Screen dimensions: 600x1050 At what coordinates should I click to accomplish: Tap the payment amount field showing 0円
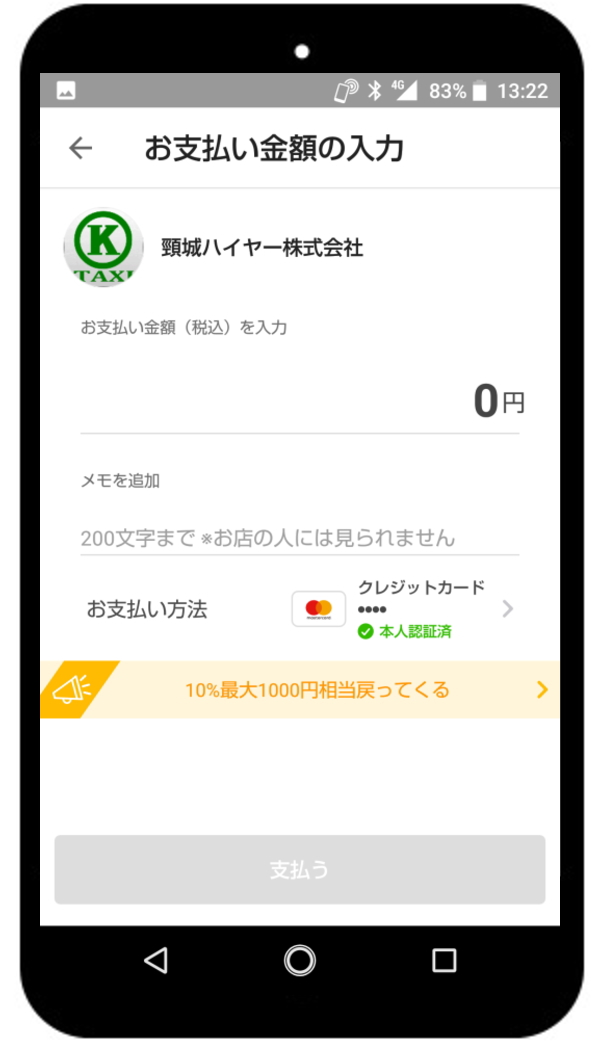tap(299, 402)
